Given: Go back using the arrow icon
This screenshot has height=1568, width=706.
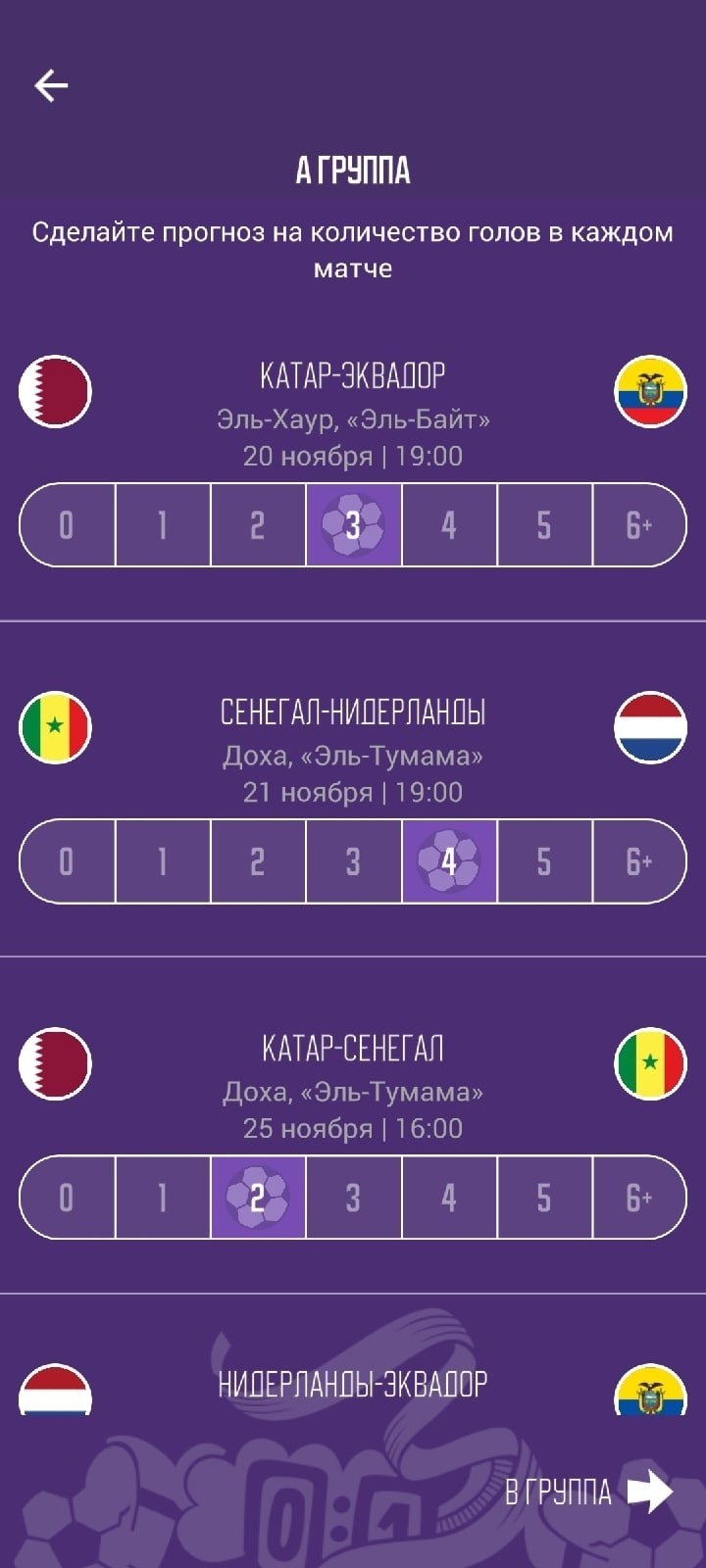Looking at the screenshot, I should pos(51,86).
